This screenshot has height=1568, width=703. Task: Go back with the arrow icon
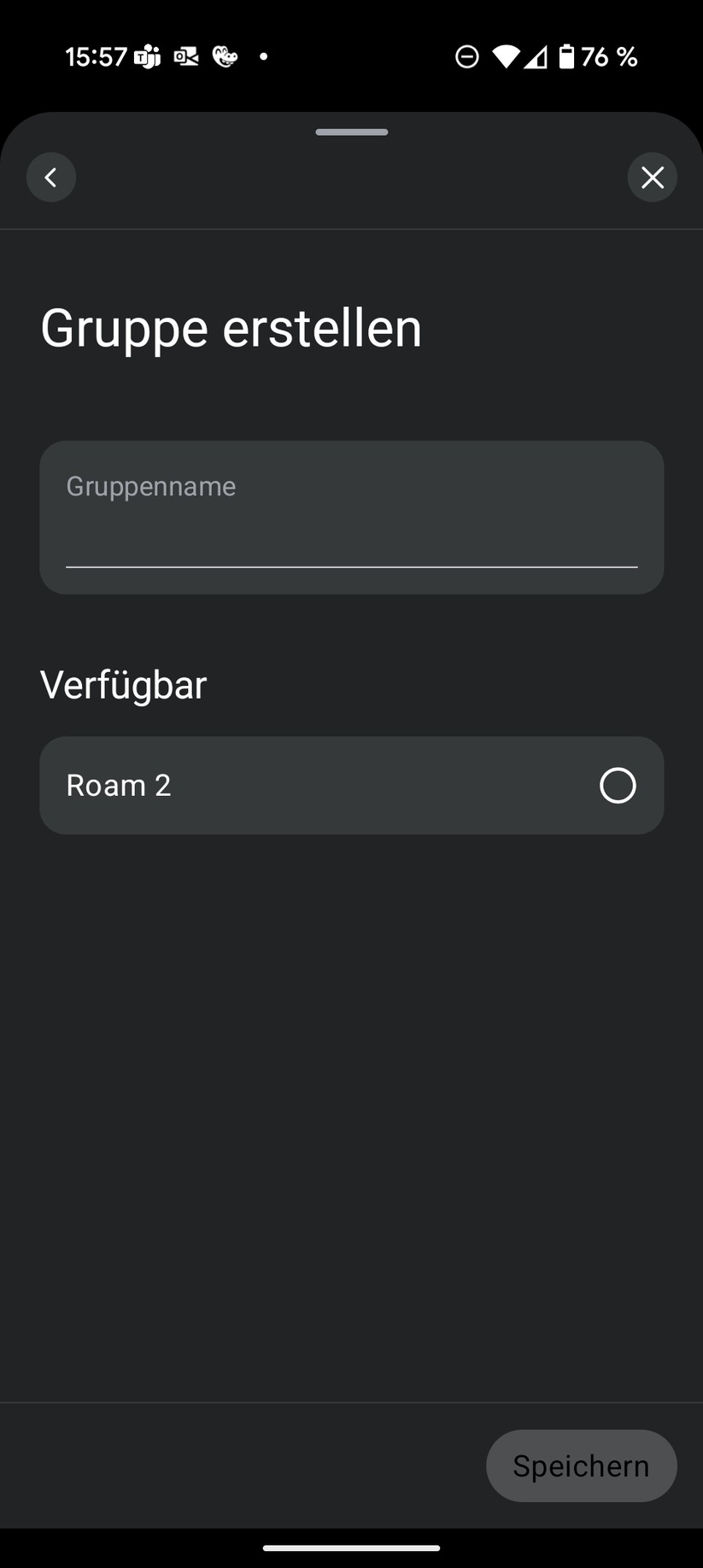(51, 177)
